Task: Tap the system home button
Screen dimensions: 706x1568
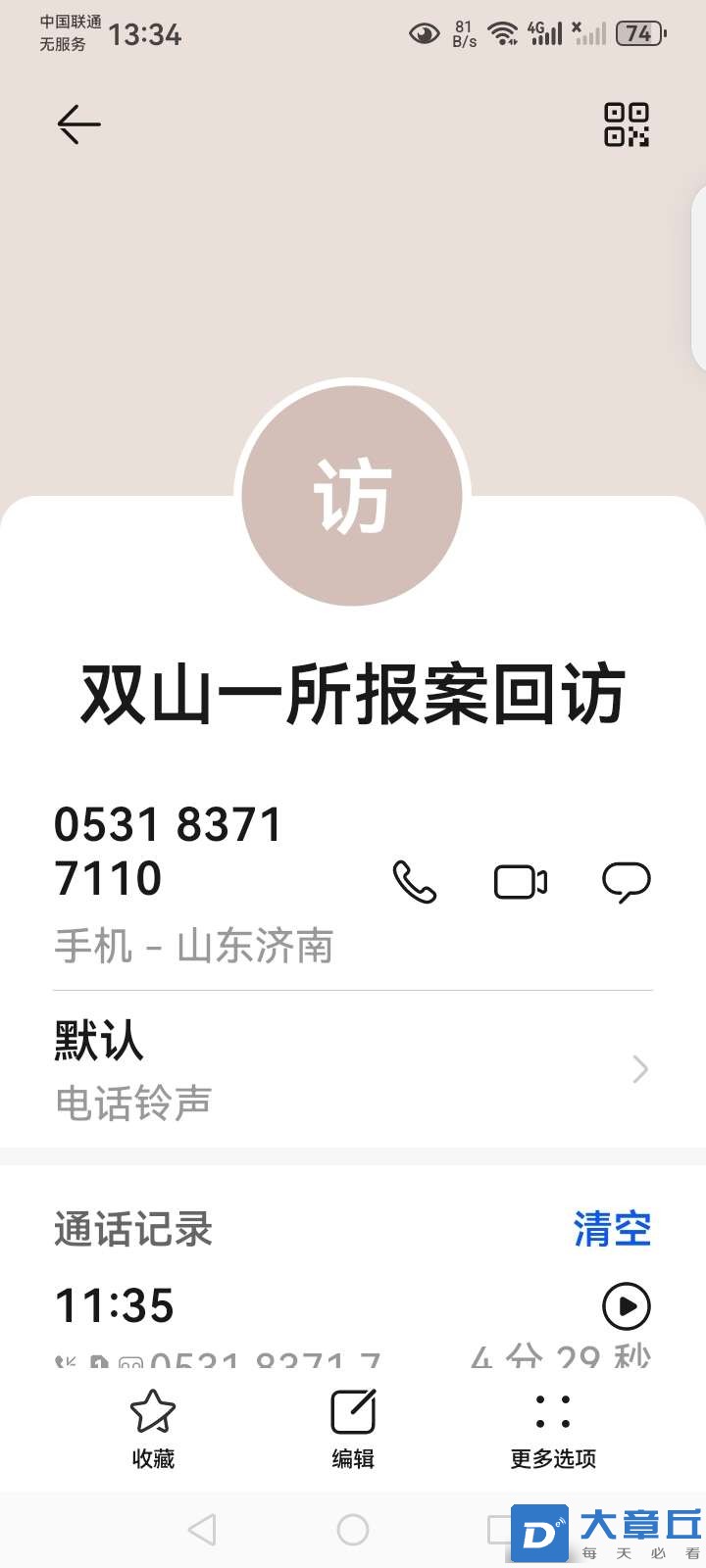Action: (353, 1530)
